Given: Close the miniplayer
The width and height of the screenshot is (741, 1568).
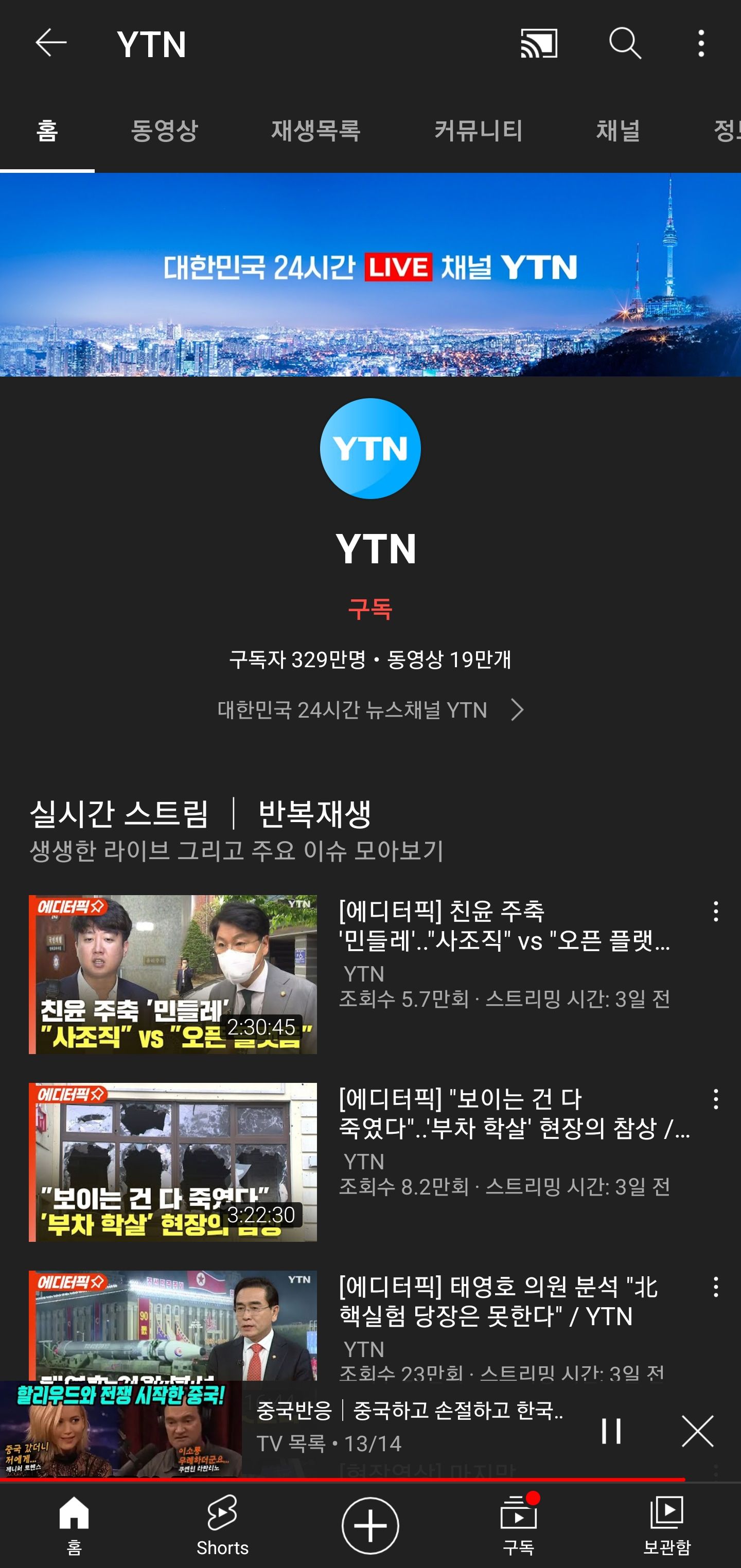Looking at the screenshot, I should point(697,1431).
